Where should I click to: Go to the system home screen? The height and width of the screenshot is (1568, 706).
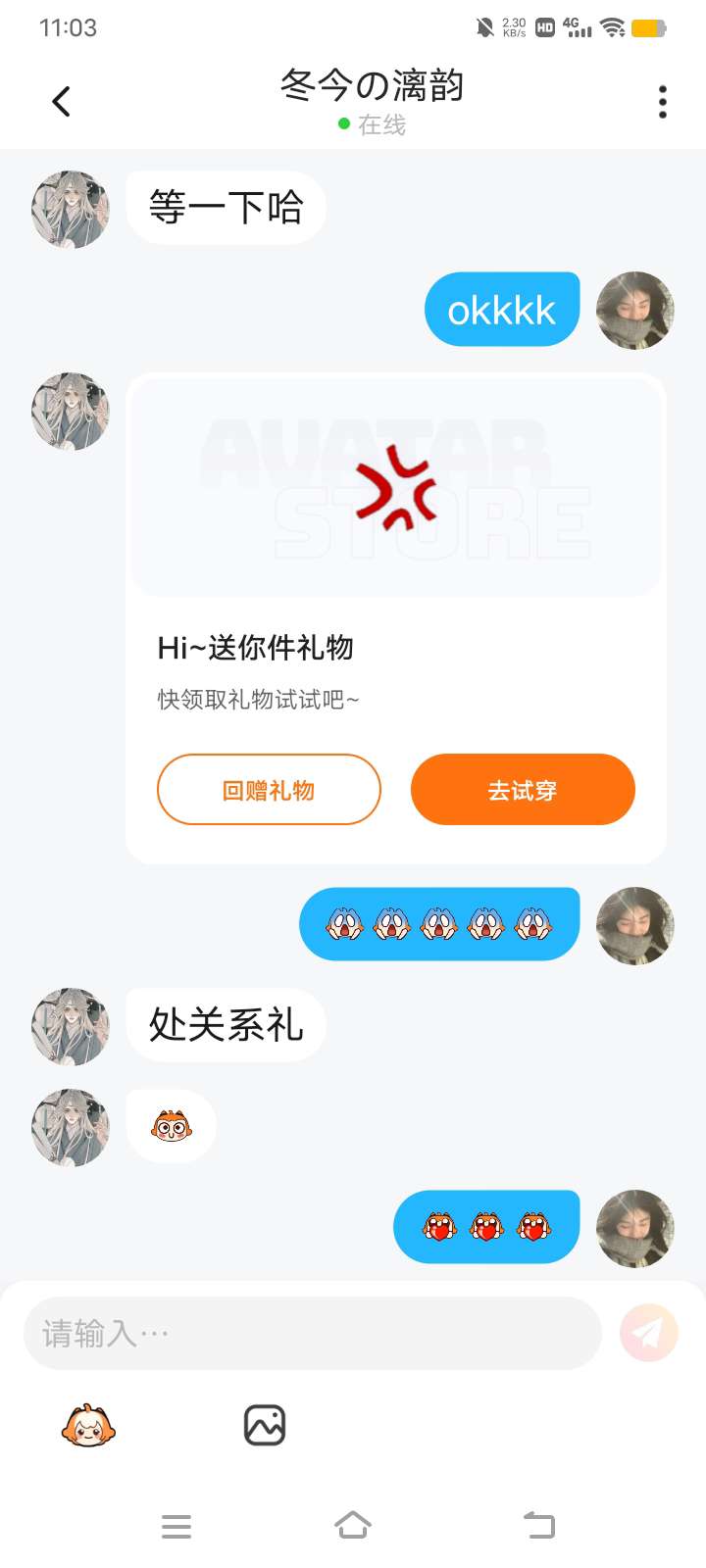pos(353,1526)
